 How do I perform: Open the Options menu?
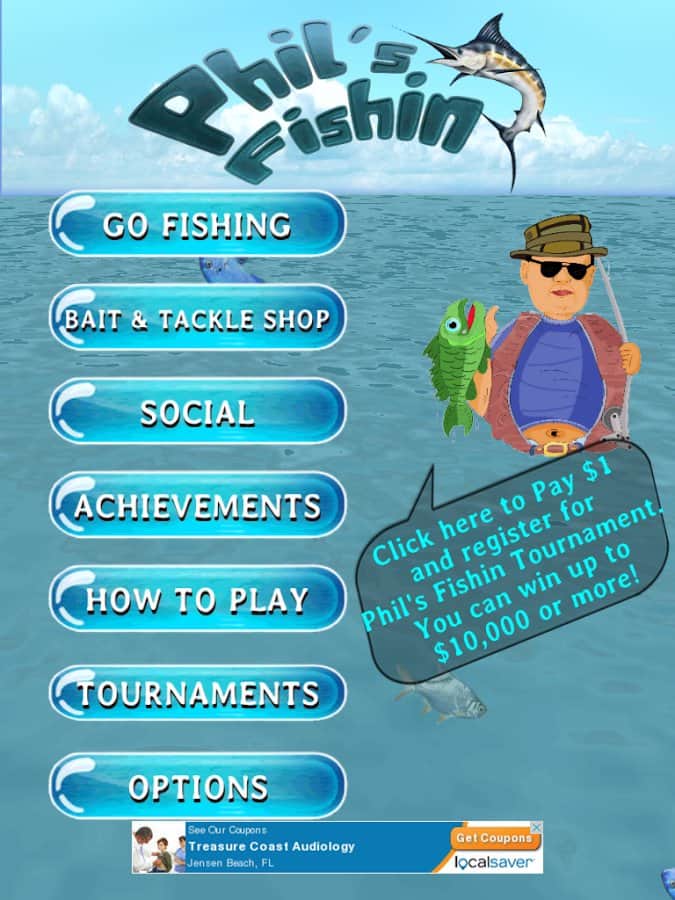point(197,786)
